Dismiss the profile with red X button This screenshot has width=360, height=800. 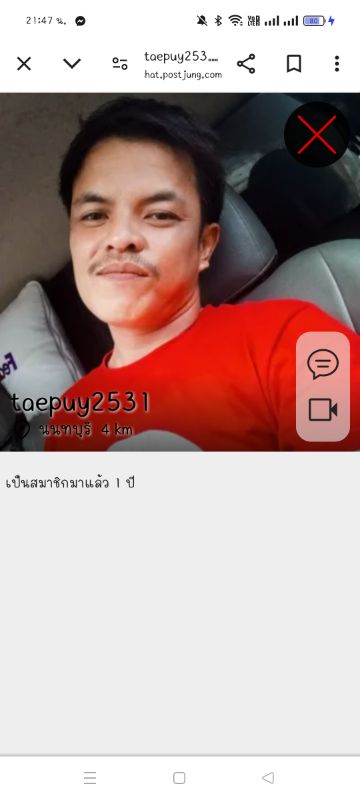click(x=317, y=134)
